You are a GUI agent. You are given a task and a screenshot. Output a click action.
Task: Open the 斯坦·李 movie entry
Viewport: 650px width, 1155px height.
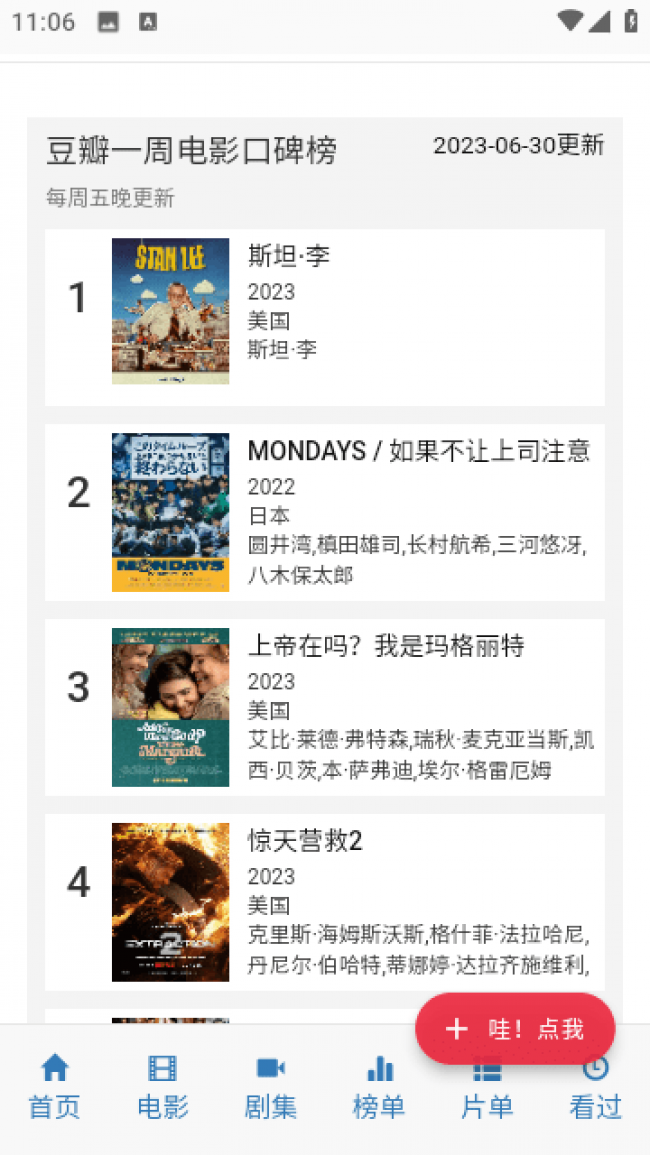pyautogui.click(x=325, y=316)
